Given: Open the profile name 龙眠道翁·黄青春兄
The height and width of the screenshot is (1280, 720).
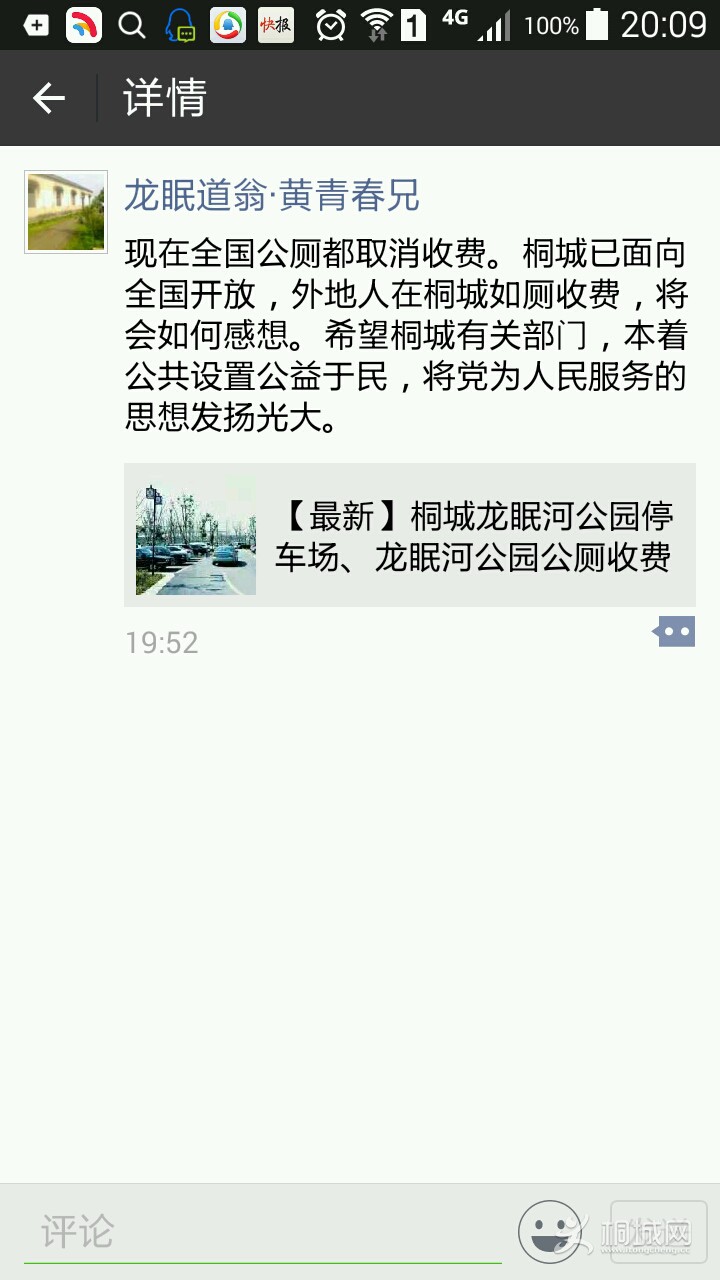Looking at the screenshot, I should (x=271, y=196).
